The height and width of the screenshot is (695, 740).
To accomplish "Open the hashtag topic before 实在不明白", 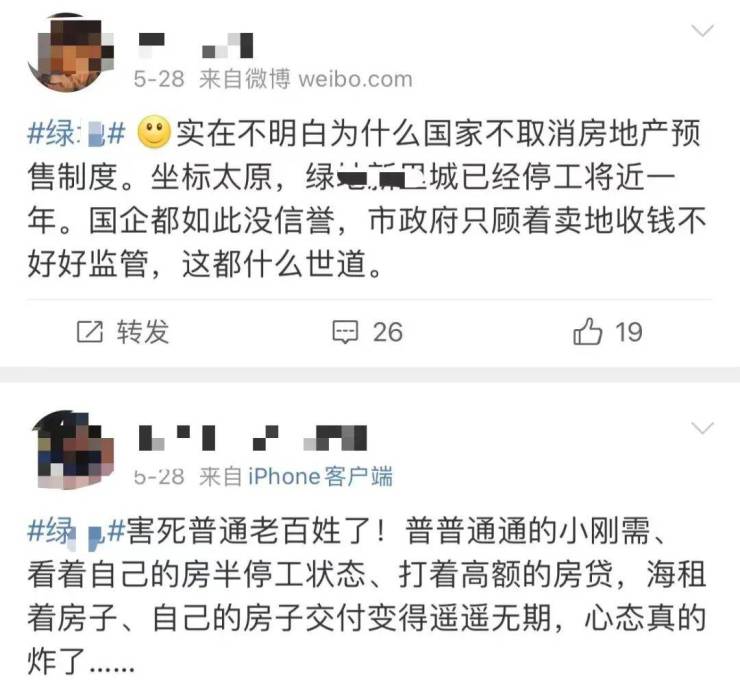I will coord(75,133).
